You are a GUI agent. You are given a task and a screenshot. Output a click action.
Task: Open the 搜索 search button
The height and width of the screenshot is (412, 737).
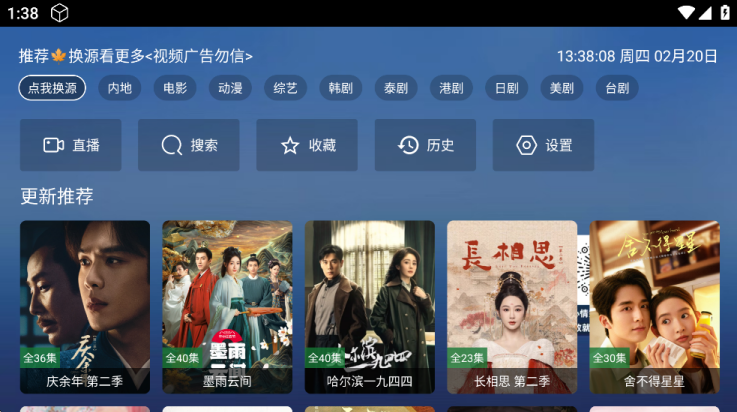coord(189,145)
